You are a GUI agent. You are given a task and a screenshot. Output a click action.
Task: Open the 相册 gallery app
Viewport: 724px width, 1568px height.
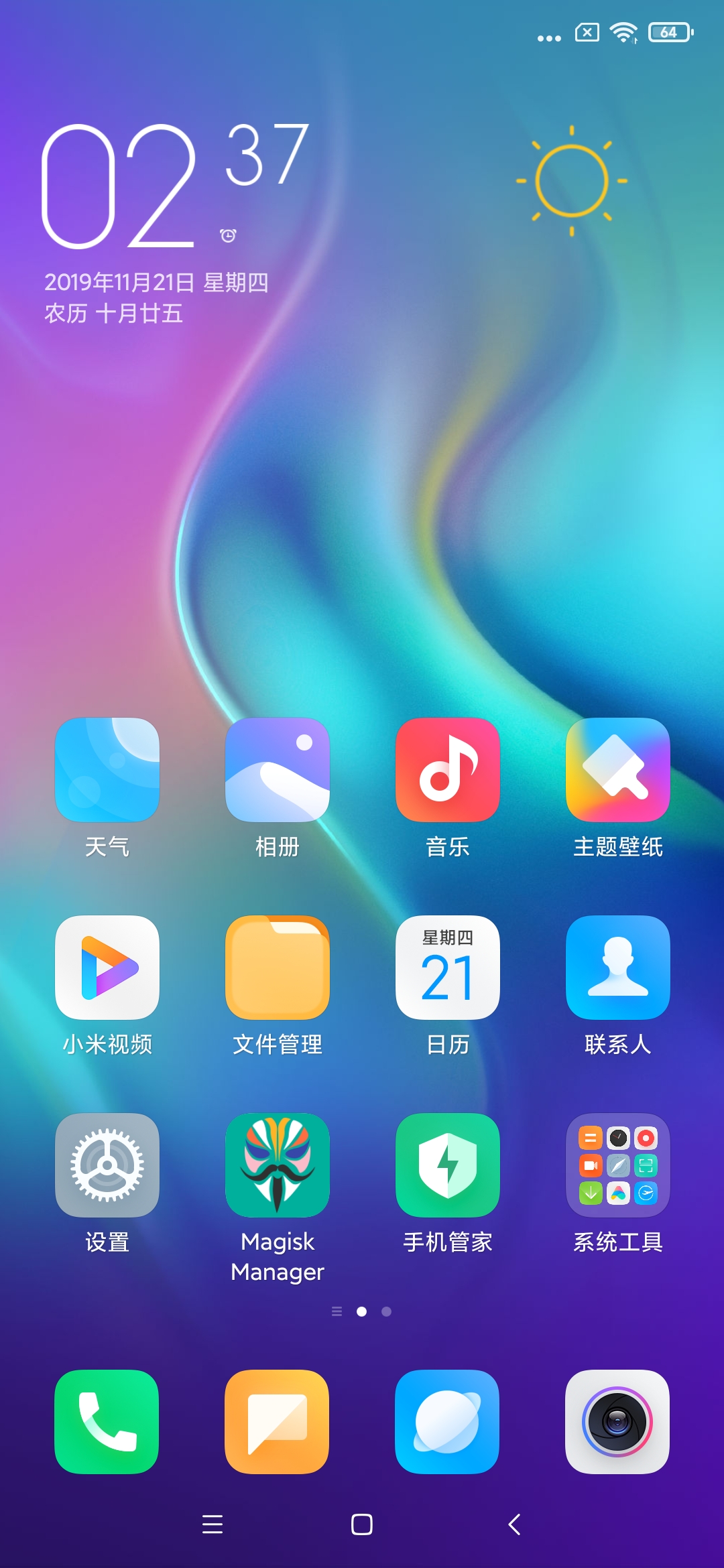pyautogui.click(x=278, y=770)
